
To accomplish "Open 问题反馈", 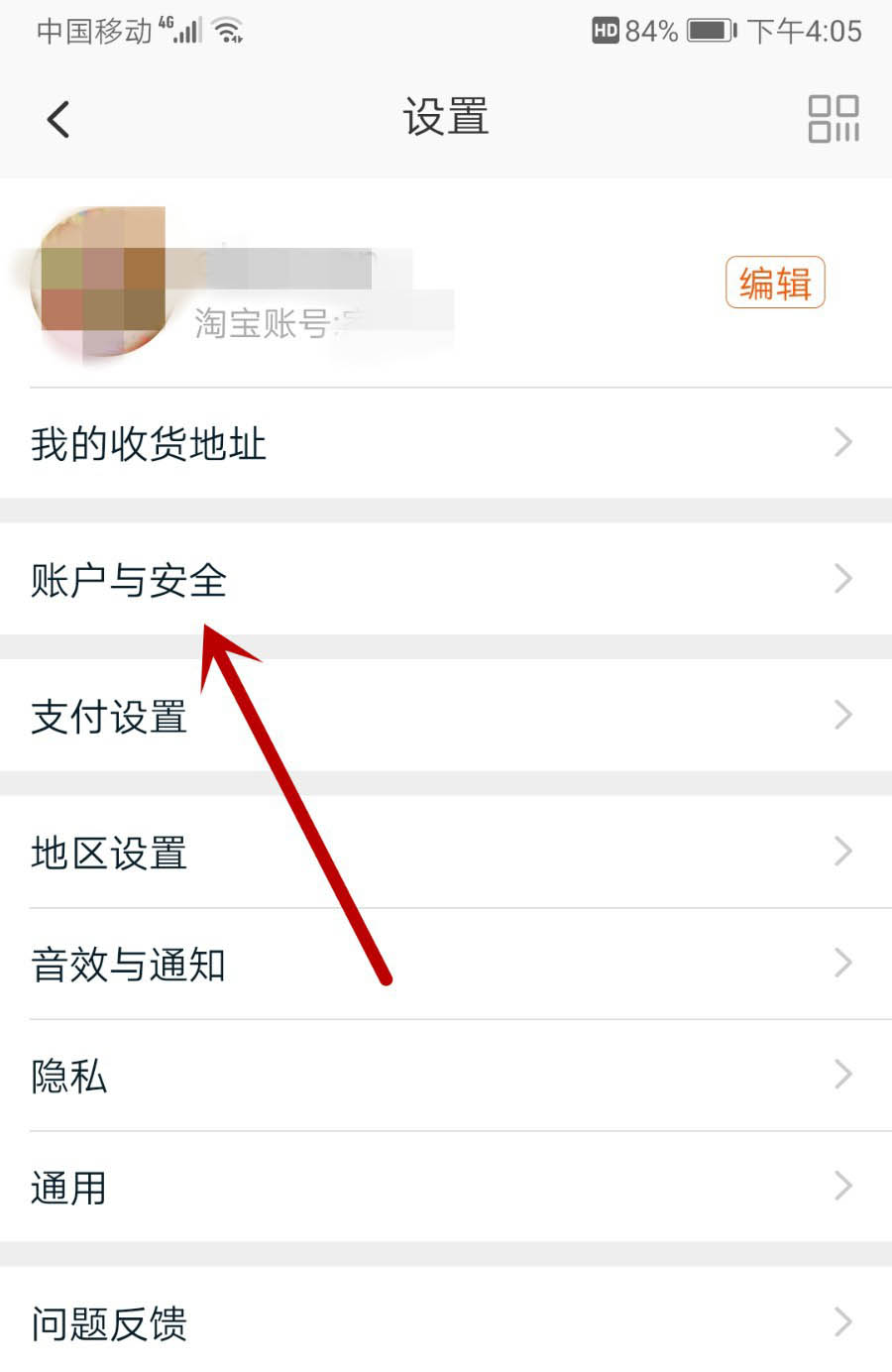I will 446,1322.
